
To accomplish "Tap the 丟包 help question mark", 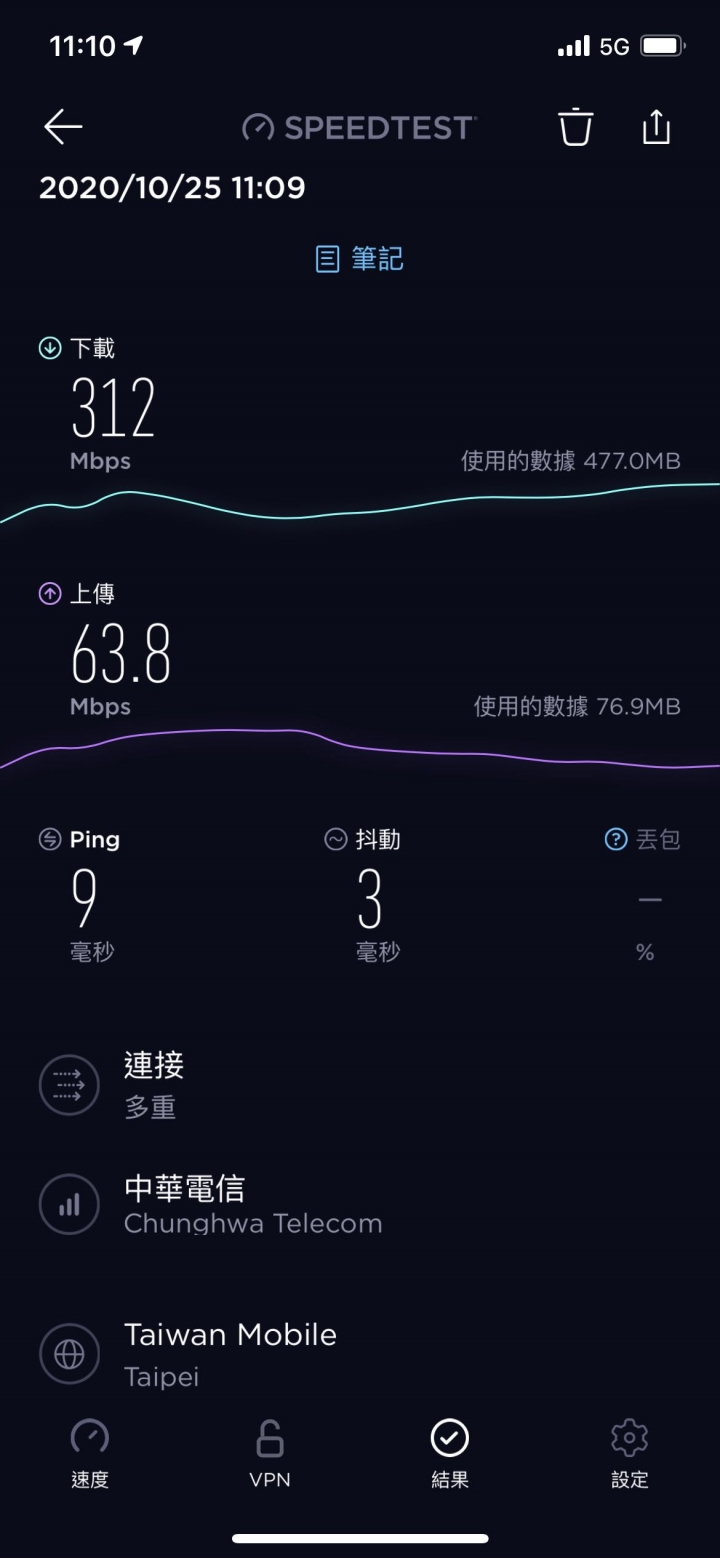I will [616, 839].
